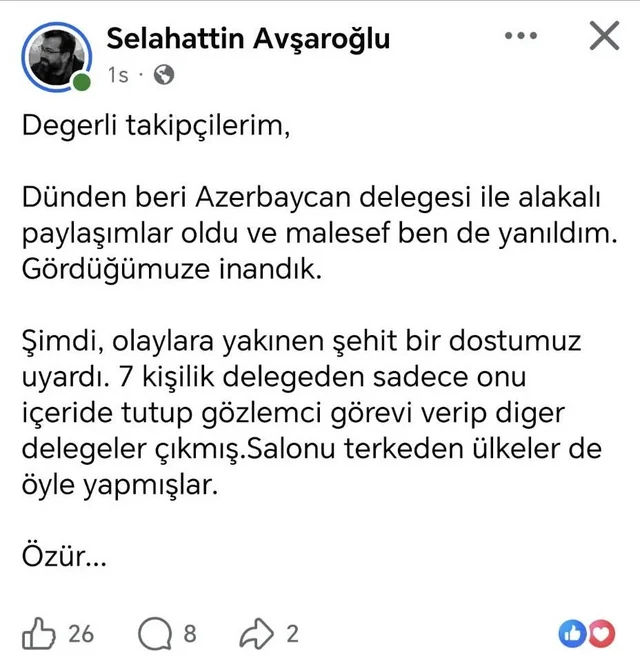View the list of post reactions
Image resolution: width=640 pixels, height=662 pixels.
[587, 634]
